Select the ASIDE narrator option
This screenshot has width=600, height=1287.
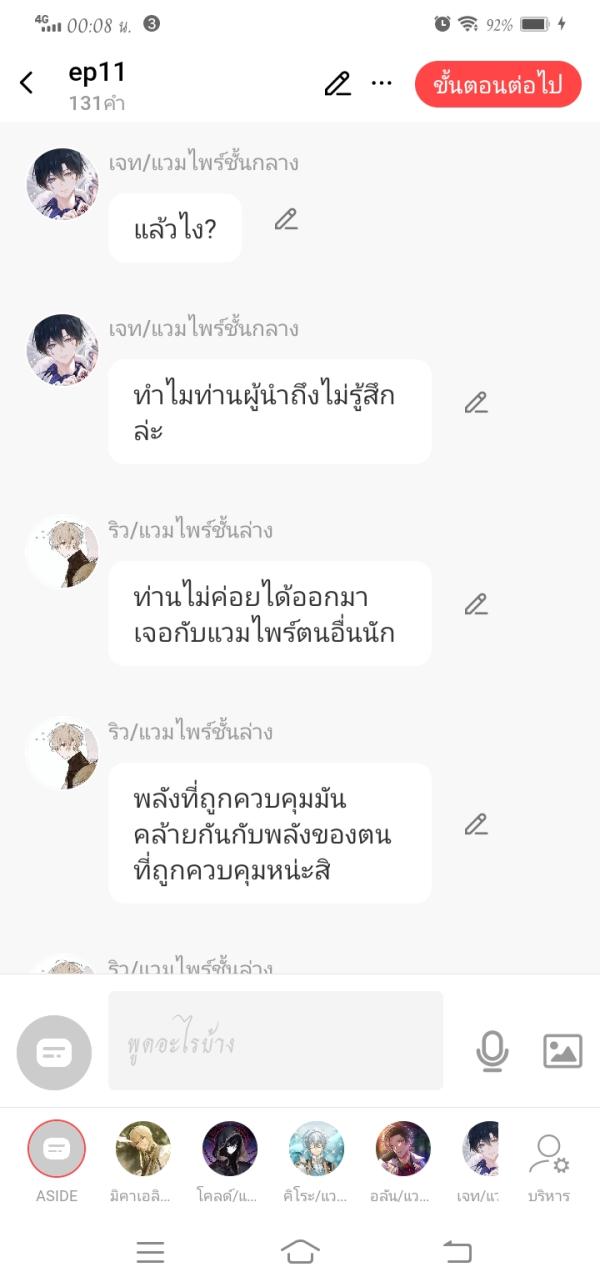(57, 1149)
